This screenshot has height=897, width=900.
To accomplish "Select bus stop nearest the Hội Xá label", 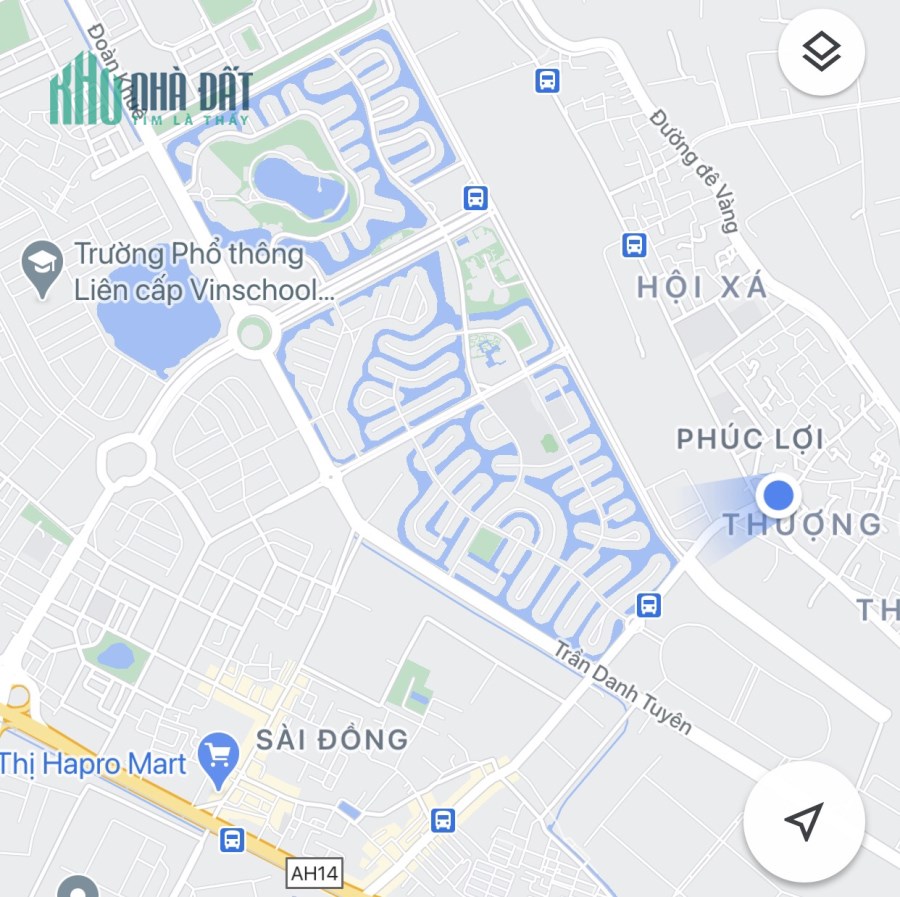I will (x=634, y=245).
